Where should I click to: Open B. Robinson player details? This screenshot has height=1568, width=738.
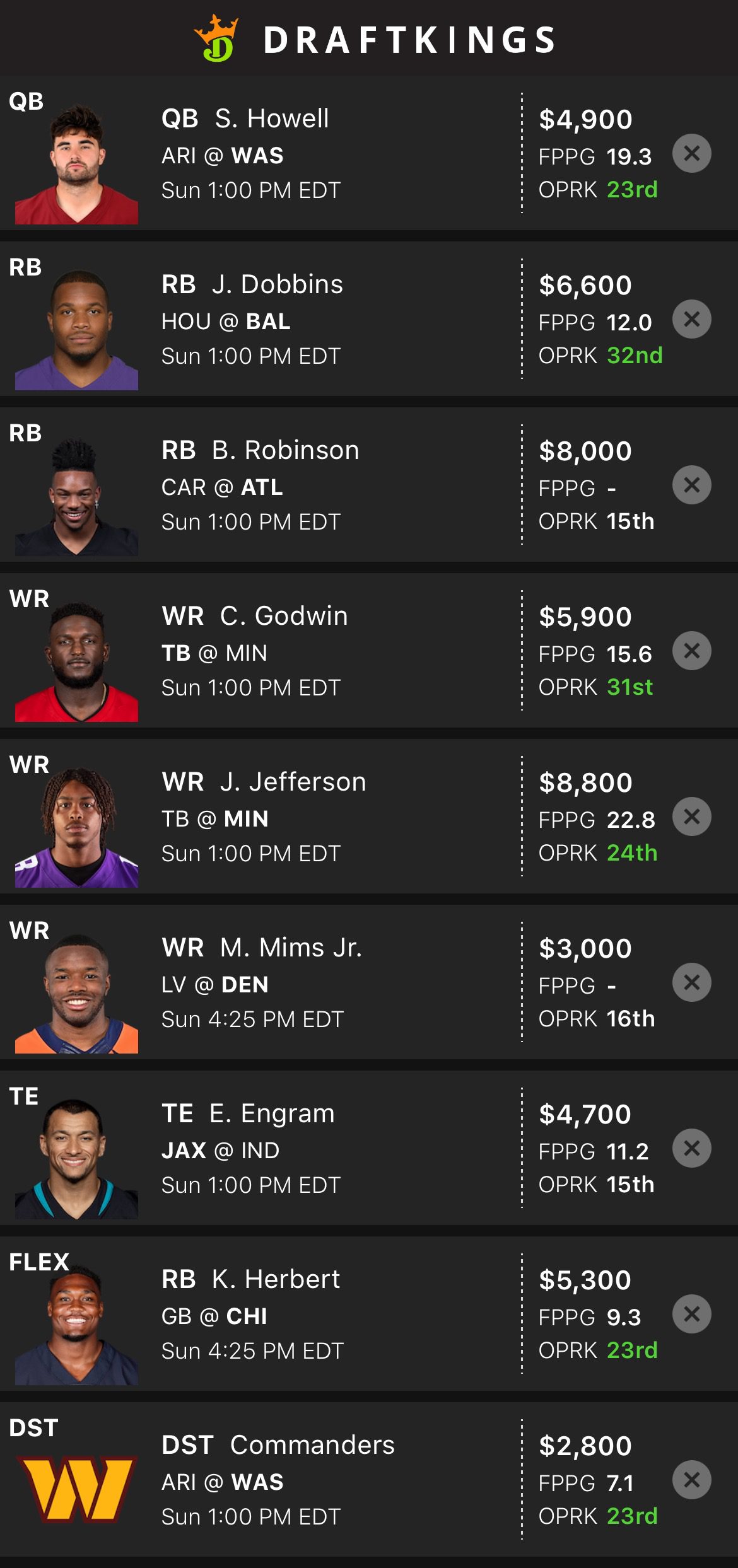285,450
